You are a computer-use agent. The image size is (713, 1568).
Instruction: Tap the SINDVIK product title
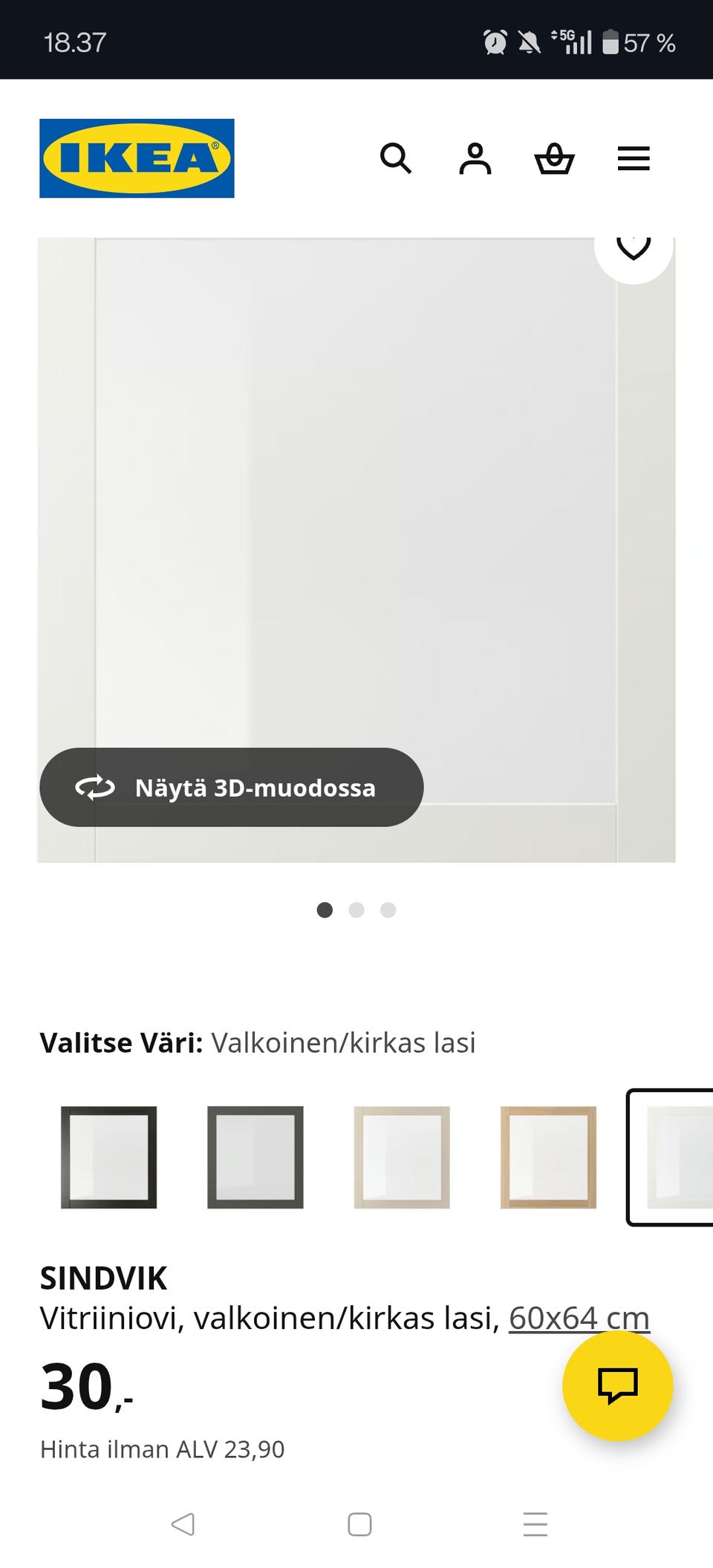[x=104, y=1277]
